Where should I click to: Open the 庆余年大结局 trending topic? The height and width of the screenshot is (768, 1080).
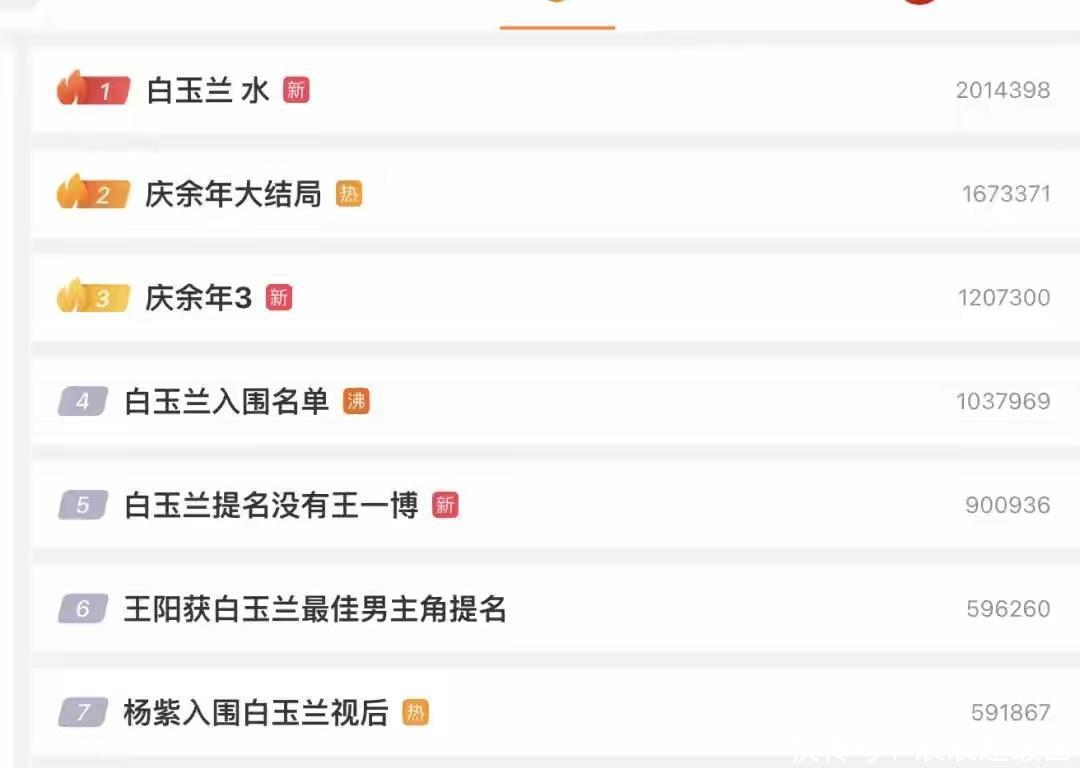(233, 194)
